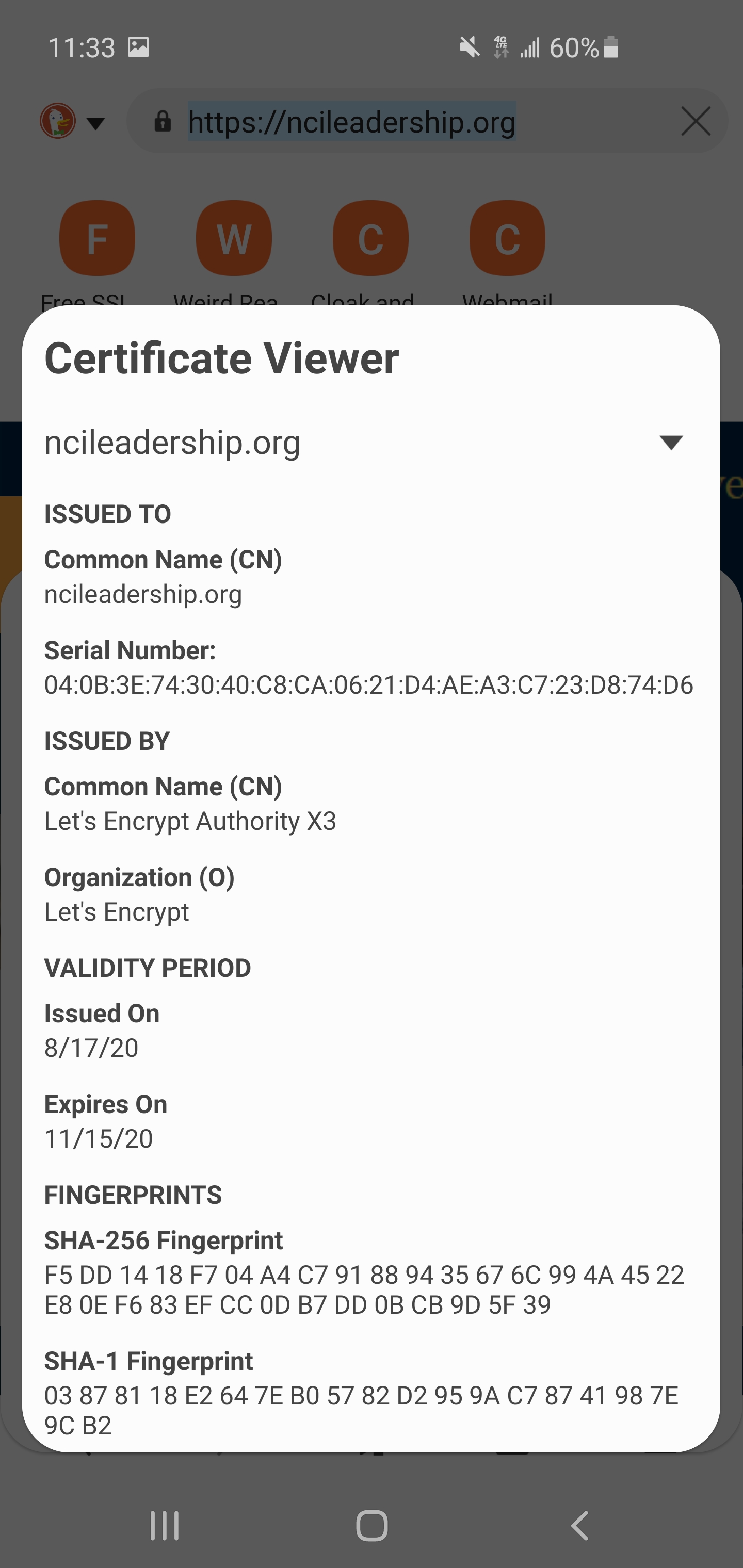This screenshot has width=743, height=1568.
Task: Go back using the system back button
Action: click(580, 1525)
